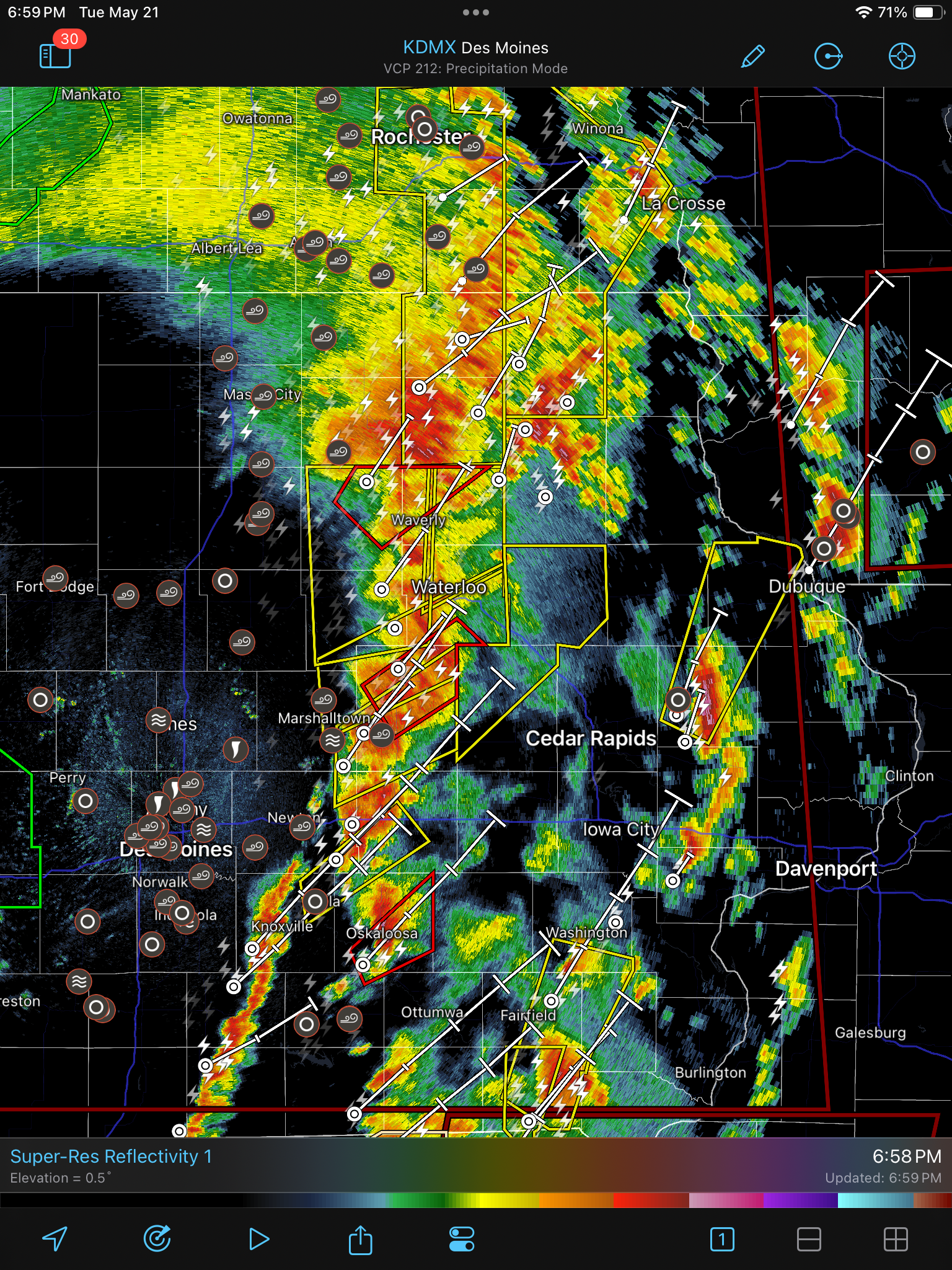Screen dimensions: 952x1270
Task: Select single panel view
Action: pyautogui.click(x=722, y=1239)
